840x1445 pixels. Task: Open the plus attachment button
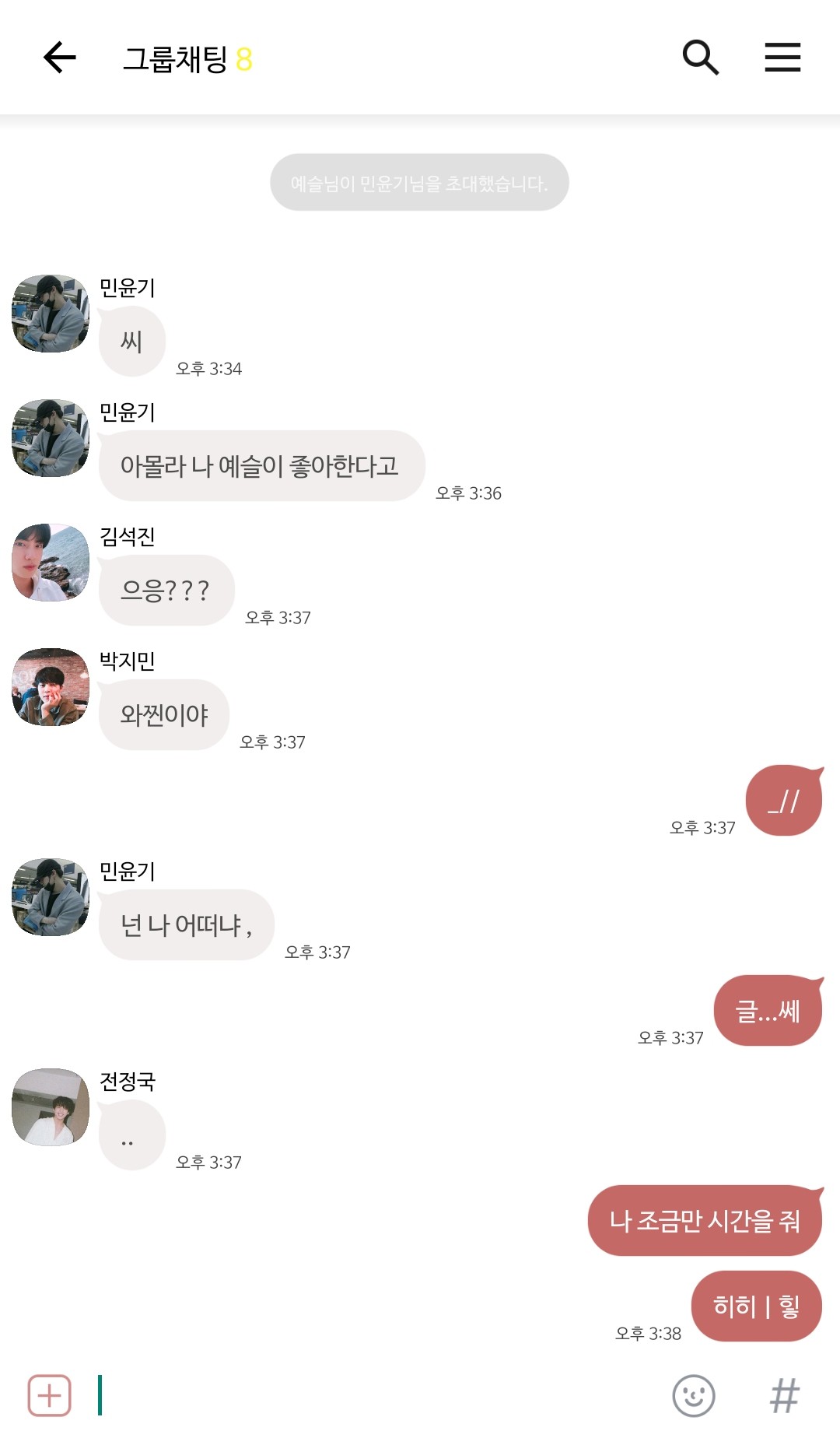coord(49,1395)
